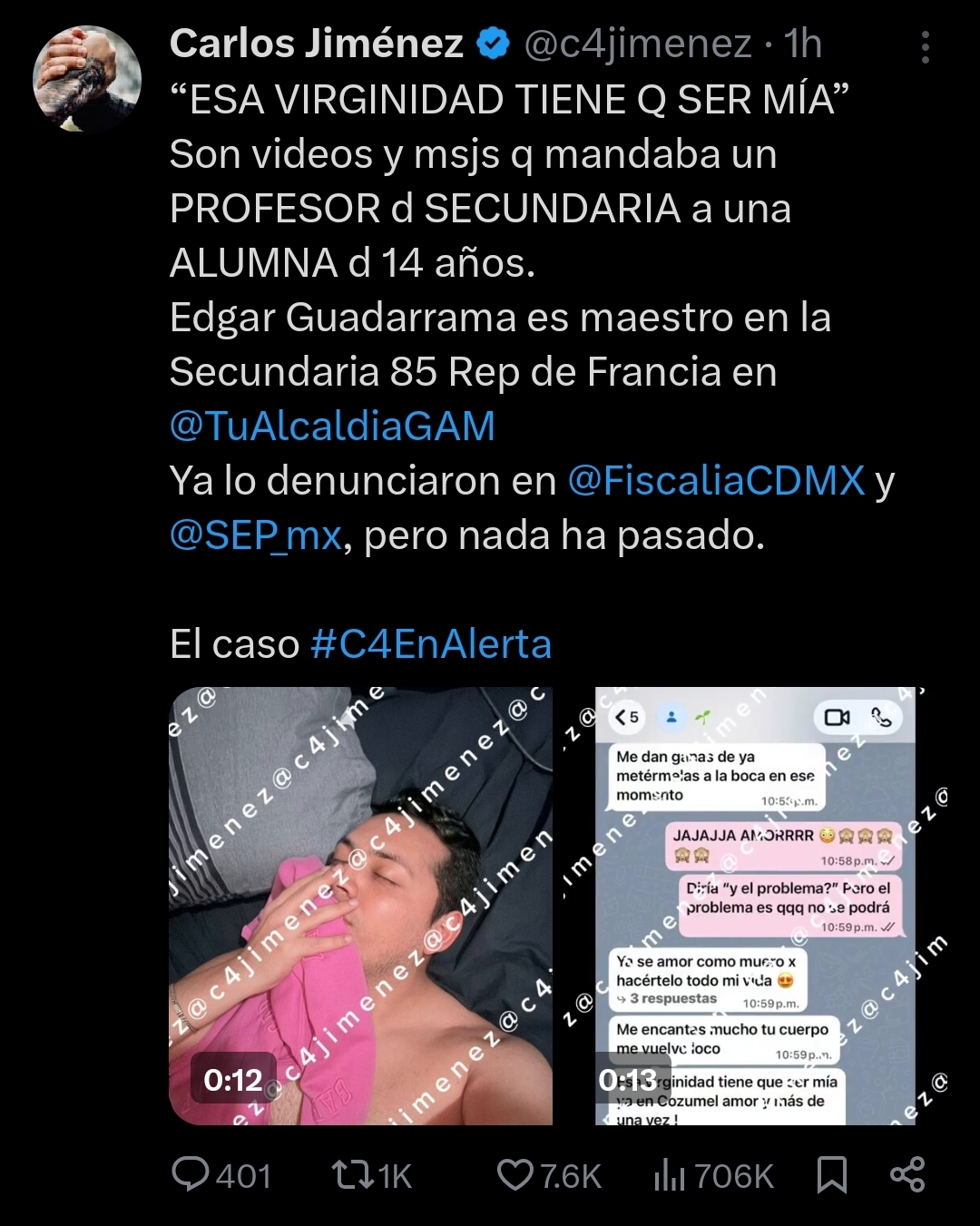
Task: Open the #C4EnAlerta hashtag
Action: (430, 644)
